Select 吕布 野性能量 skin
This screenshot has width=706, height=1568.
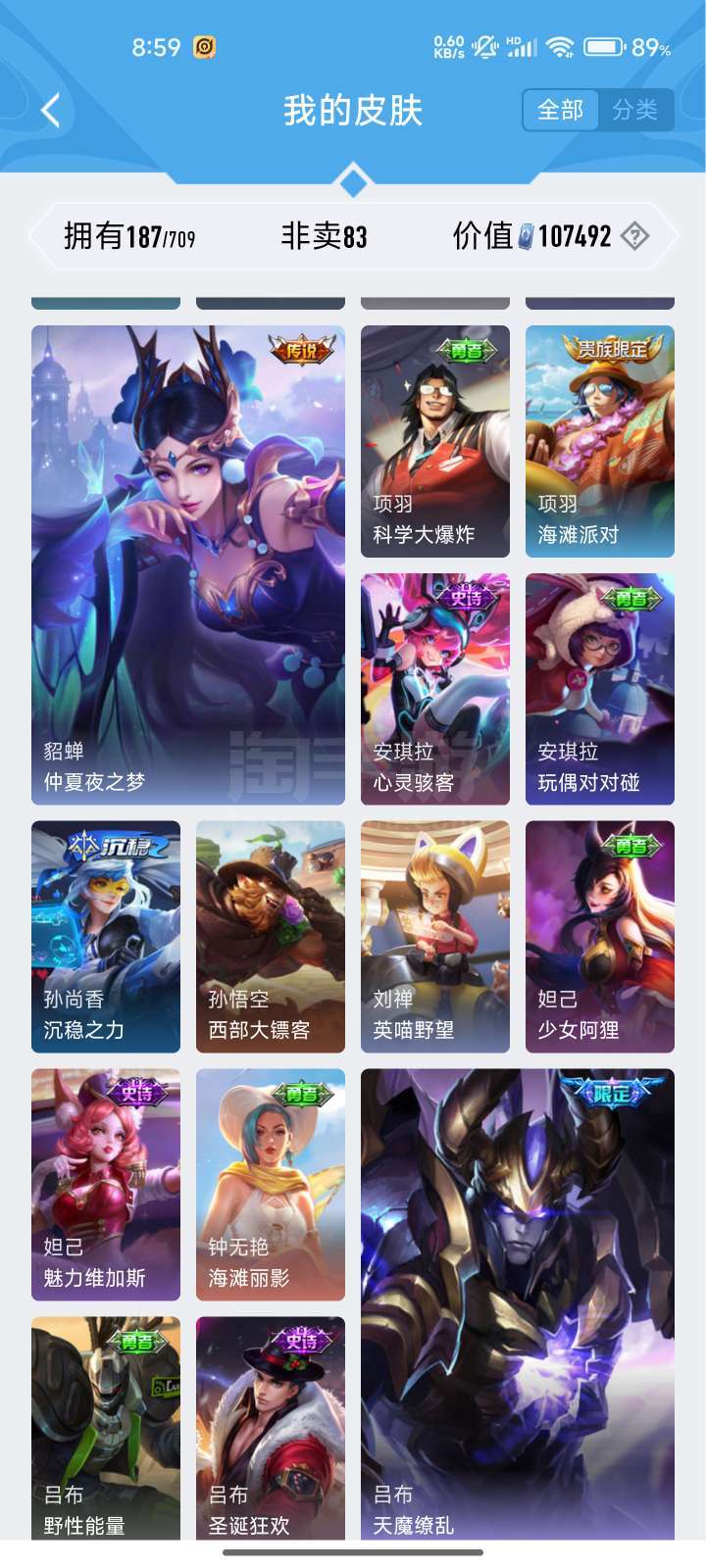(106, 1428)
